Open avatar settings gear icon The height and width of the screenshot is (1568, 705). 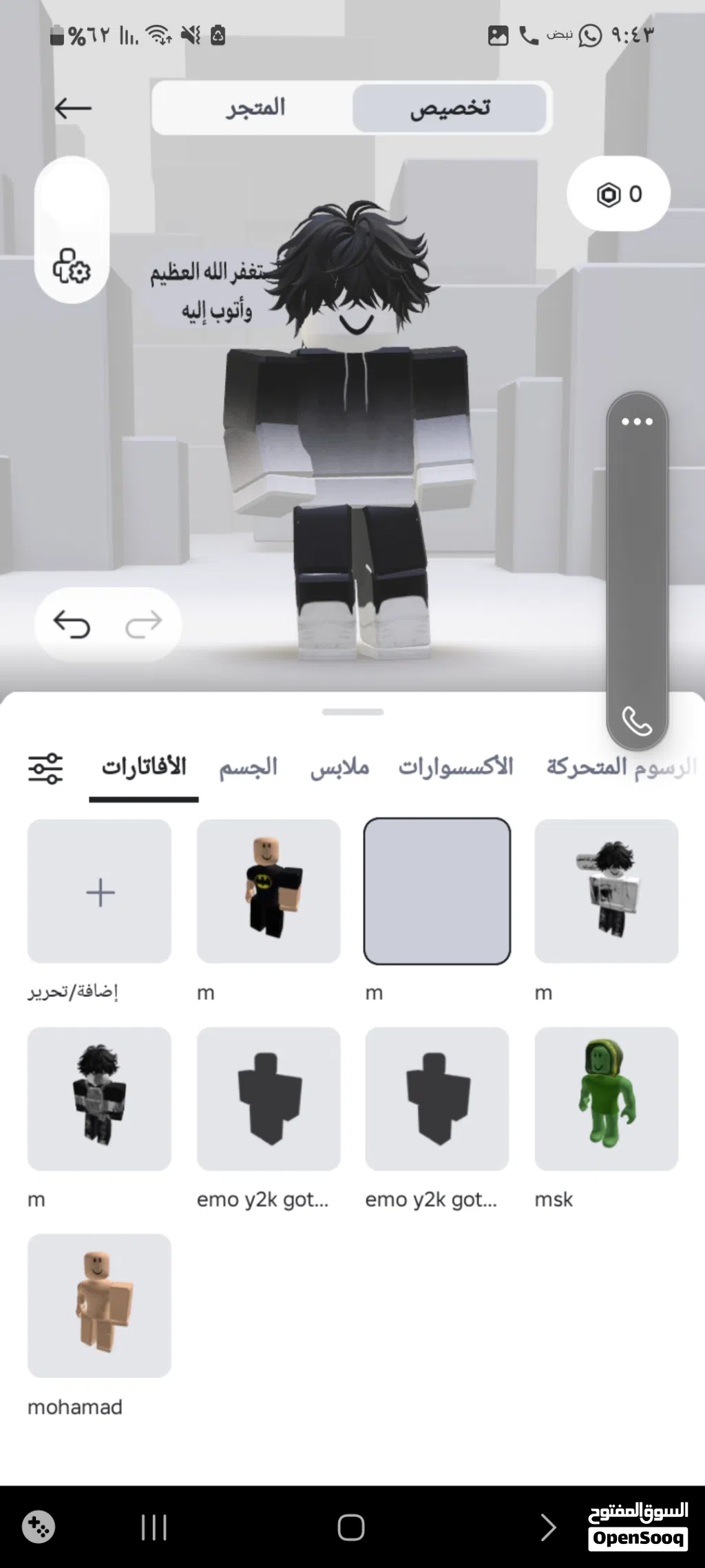click(x=72, y=267)
